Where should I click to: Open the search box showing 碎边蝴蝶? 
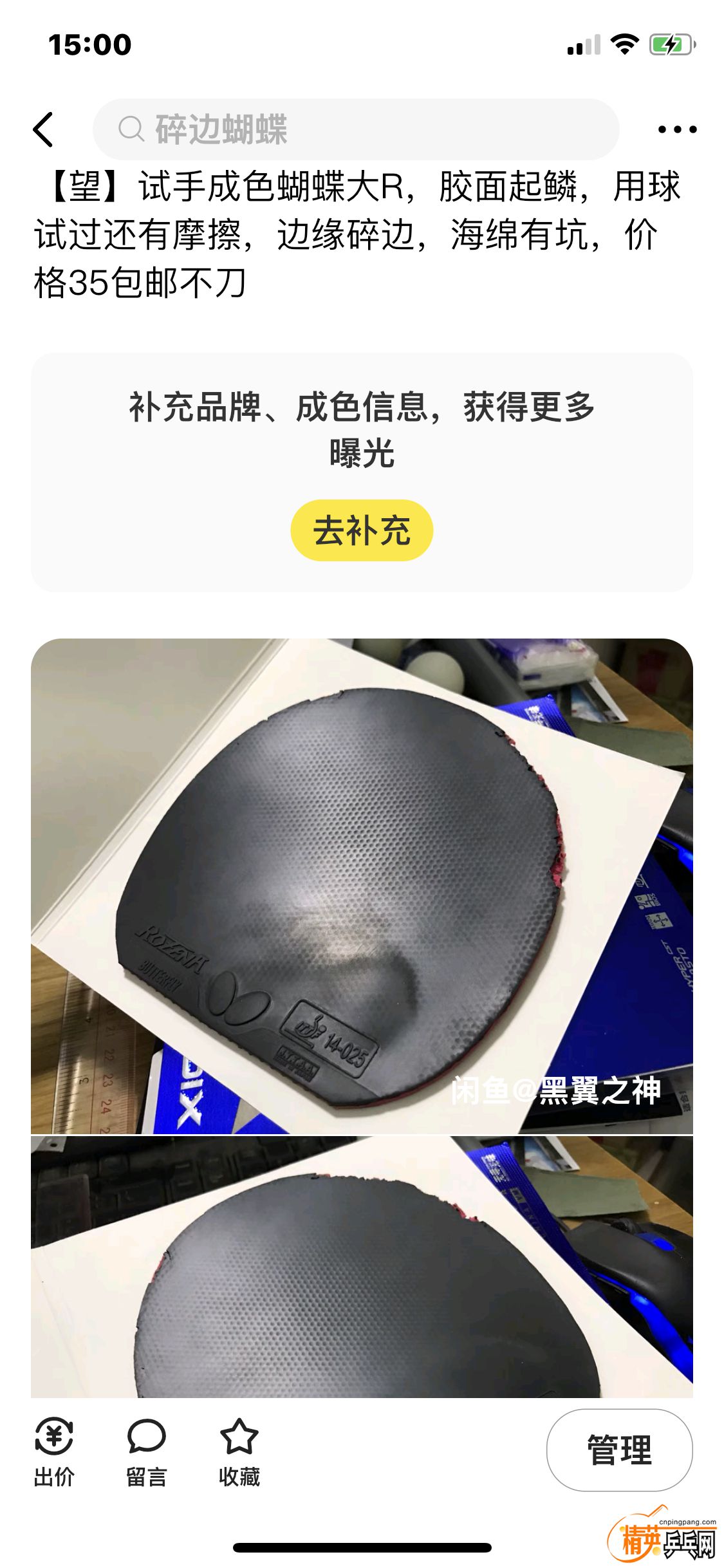tap(356, 129)
